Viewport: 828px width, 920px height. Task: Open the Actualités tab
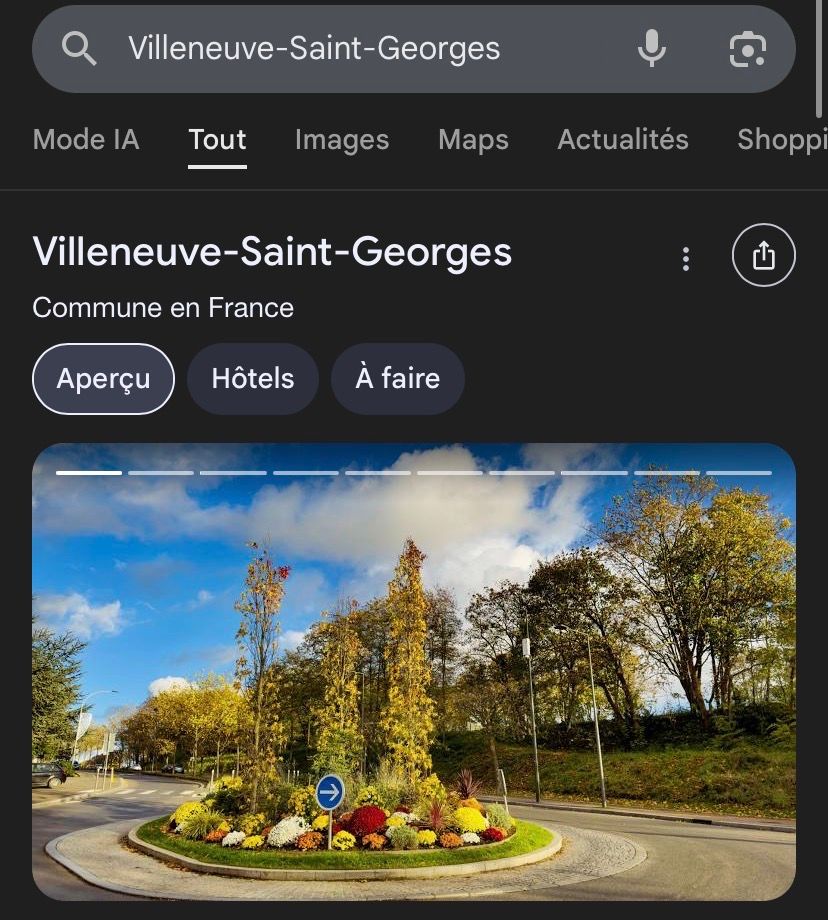click(x=623, y=140)
